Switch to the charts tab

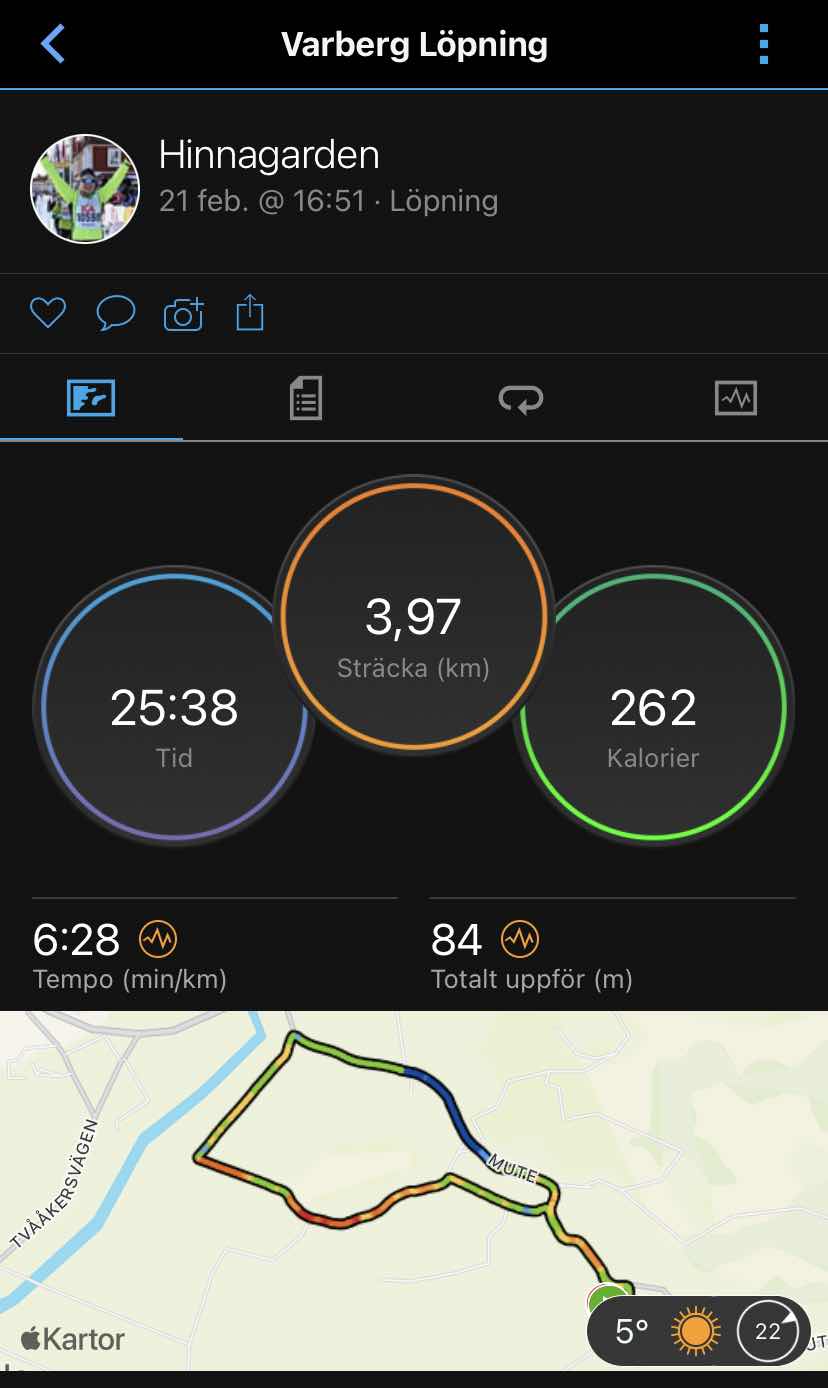click(736, 398)
